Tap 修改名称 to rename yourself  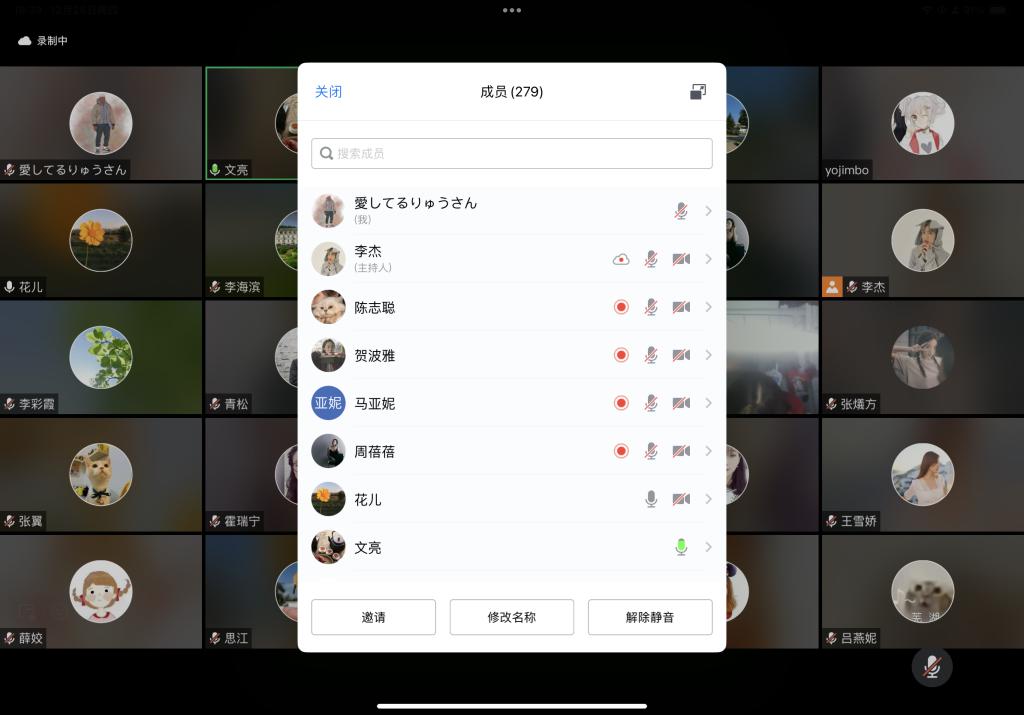(511, 617)
